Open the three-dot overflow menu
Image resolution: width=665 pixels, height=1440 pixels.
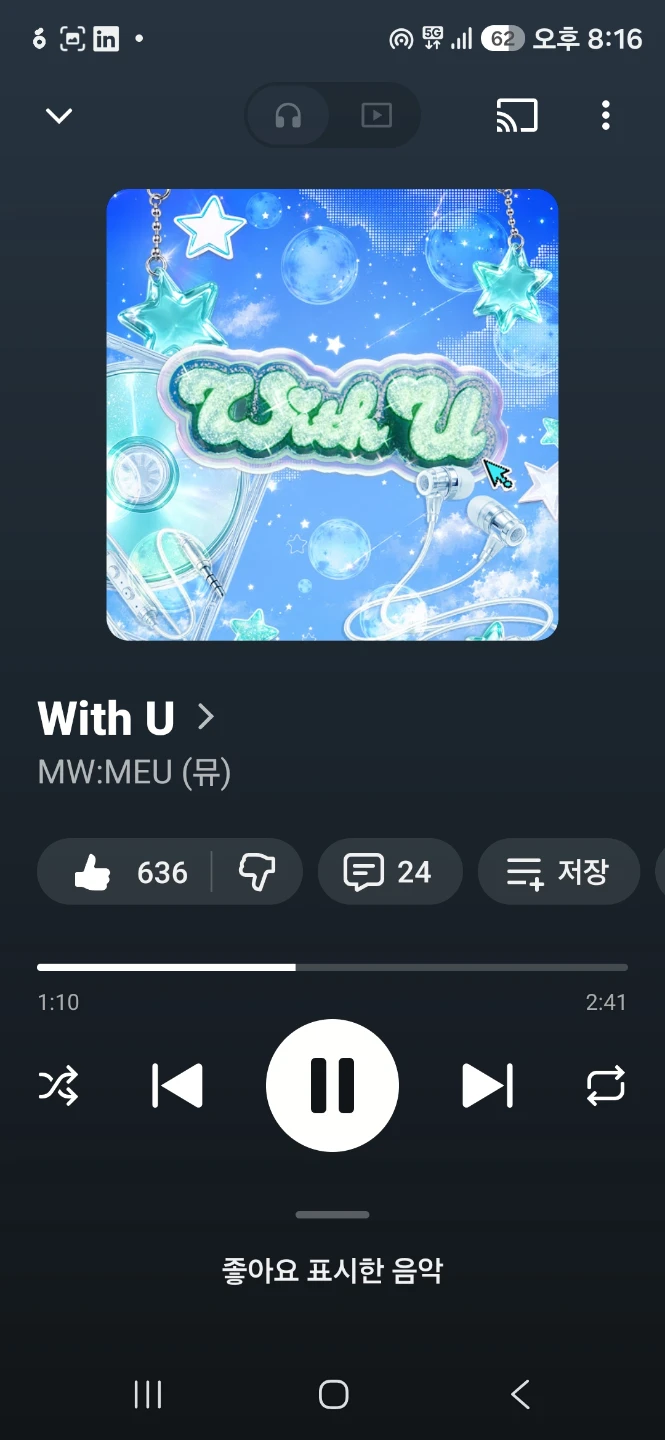click(605, 116)
